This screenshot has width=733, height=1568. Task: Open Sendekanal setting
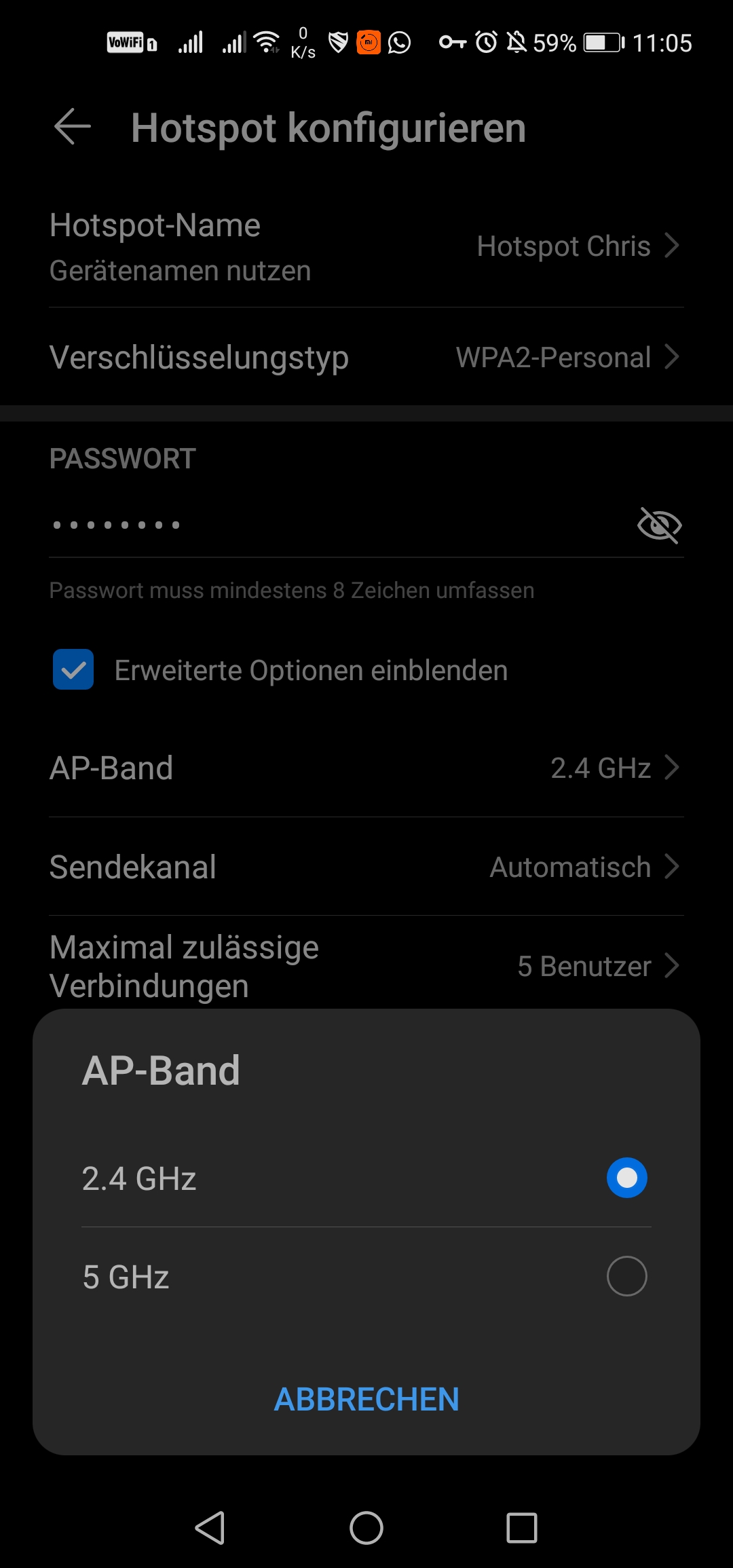[366, 867]
